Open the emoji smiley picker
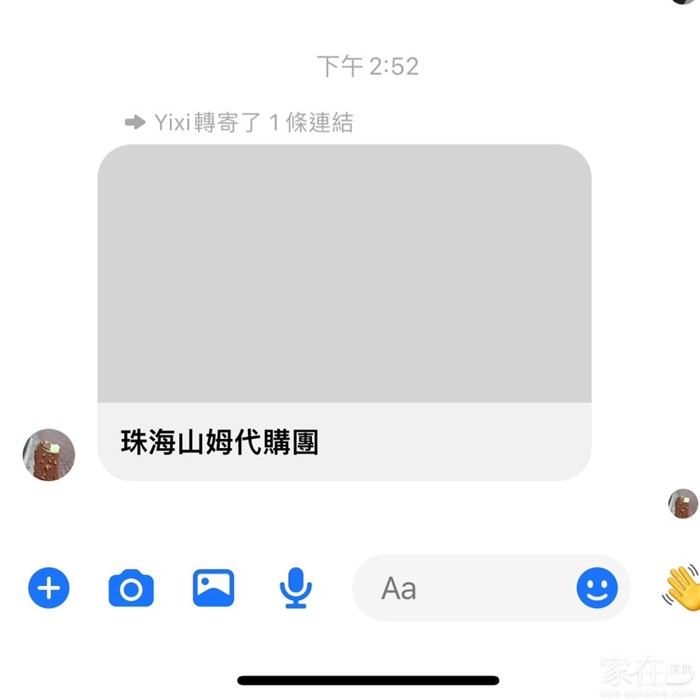Image resolution: width=700 pixels, height=700 pixels. tap(597, 588)
